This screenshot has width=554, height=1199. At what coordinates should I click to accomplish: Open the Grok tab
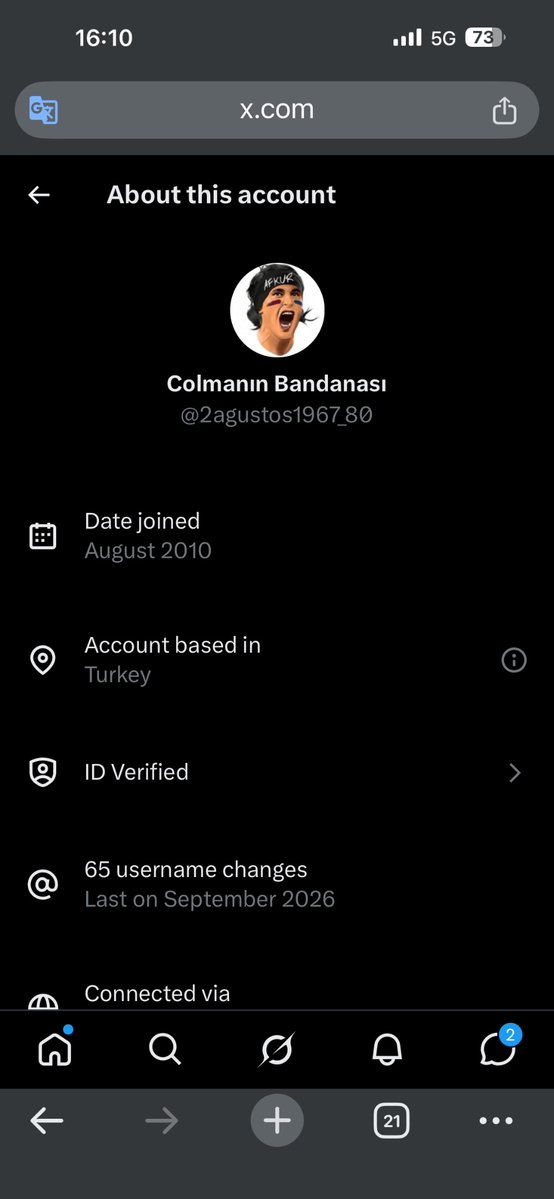tap(276, 1050)
